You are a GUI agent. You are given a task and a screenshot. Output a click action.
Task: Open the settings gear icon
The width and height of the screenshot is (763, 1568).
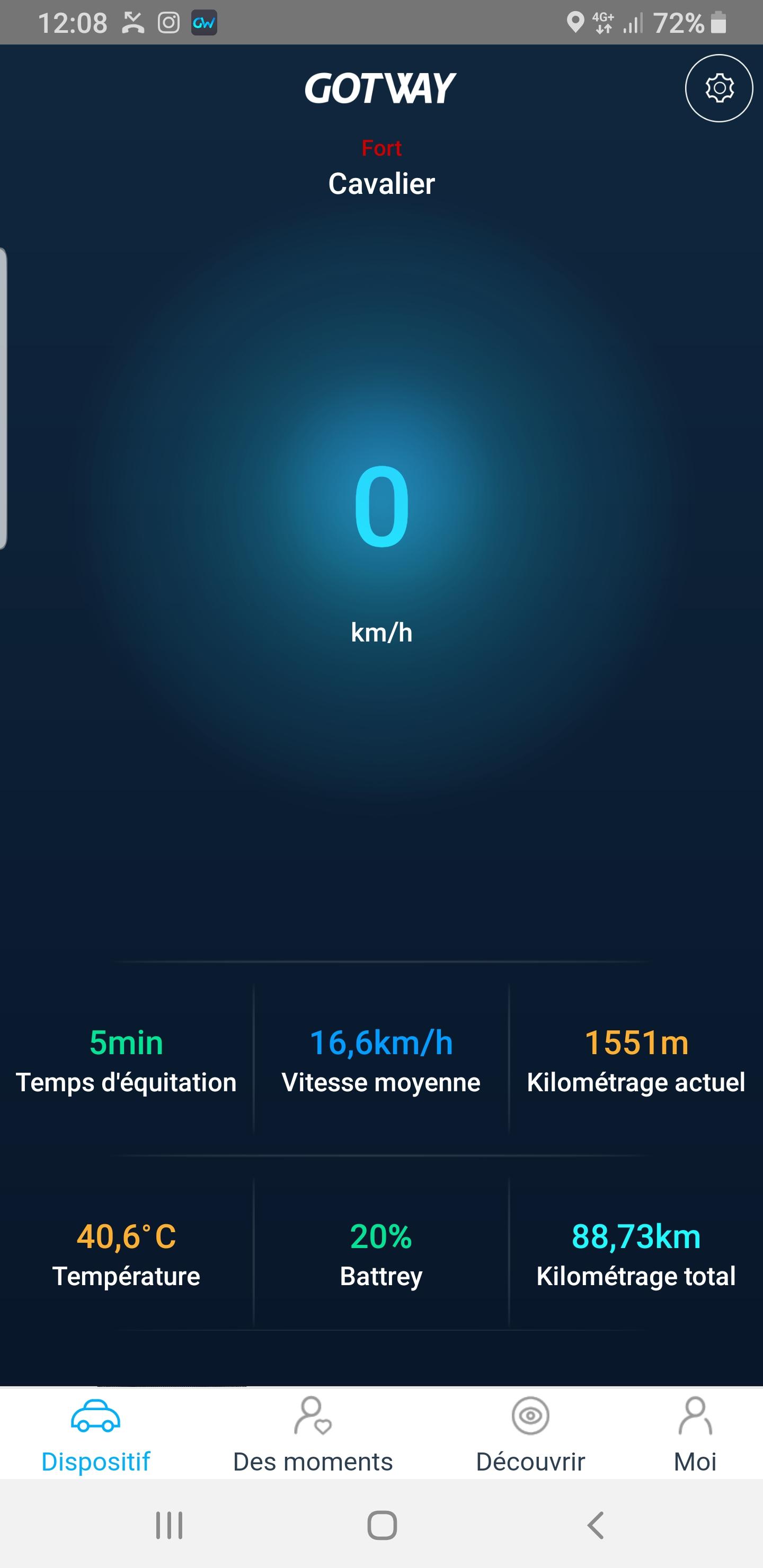click(x=718, y=88)
